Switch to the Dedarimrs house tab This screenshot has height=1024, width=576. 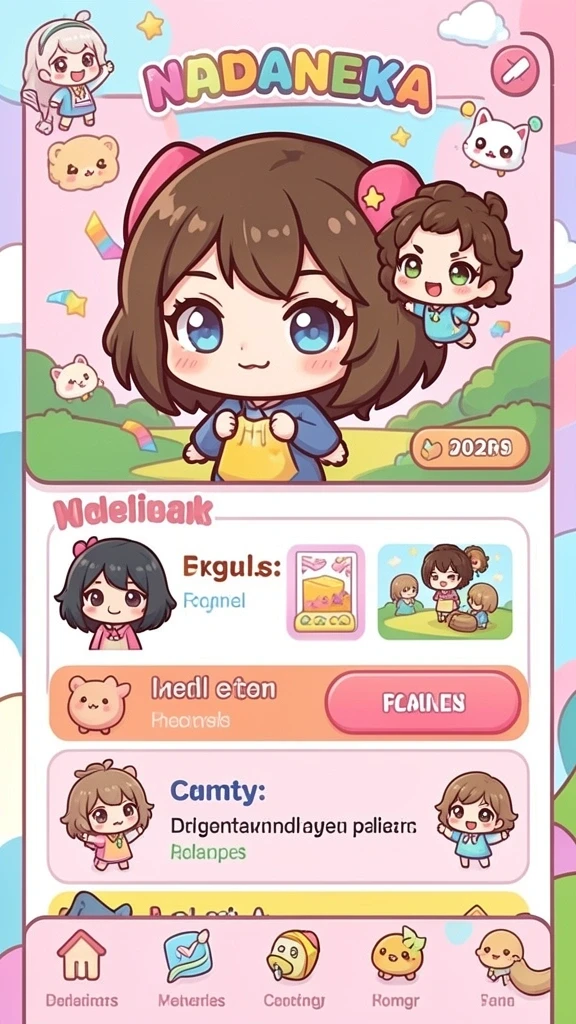82,969
